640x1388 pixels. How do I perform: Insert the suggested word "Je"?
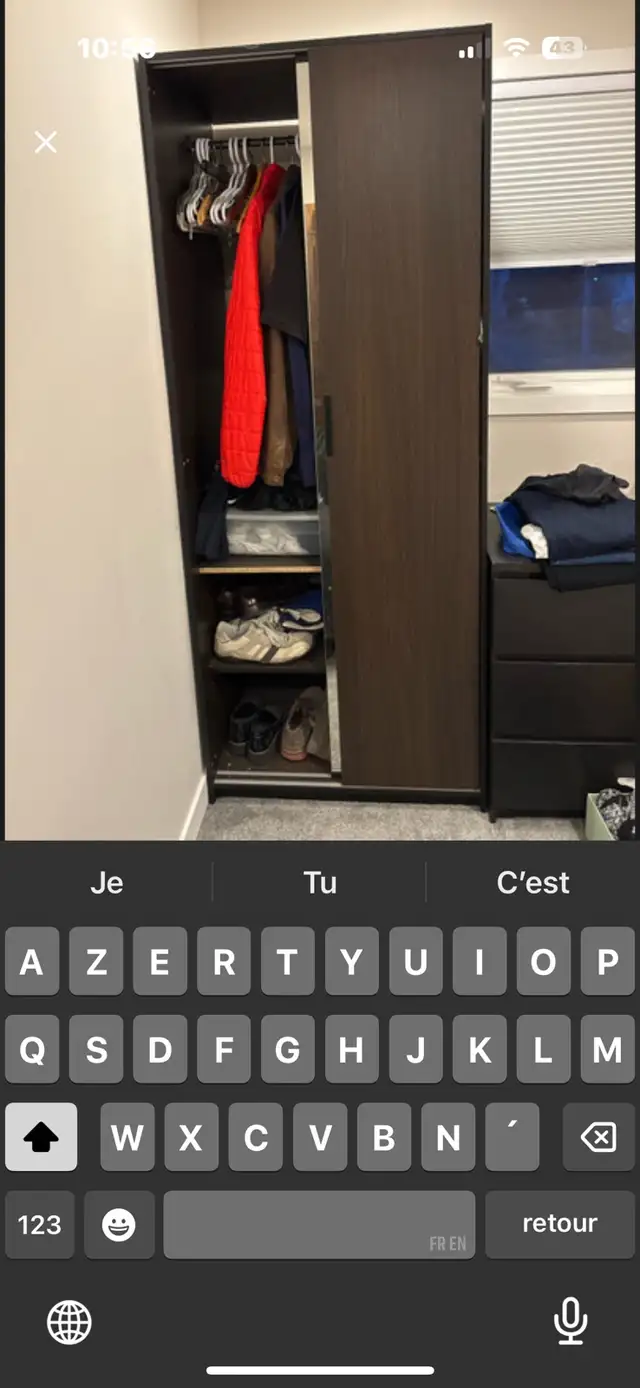pos(107,882)
